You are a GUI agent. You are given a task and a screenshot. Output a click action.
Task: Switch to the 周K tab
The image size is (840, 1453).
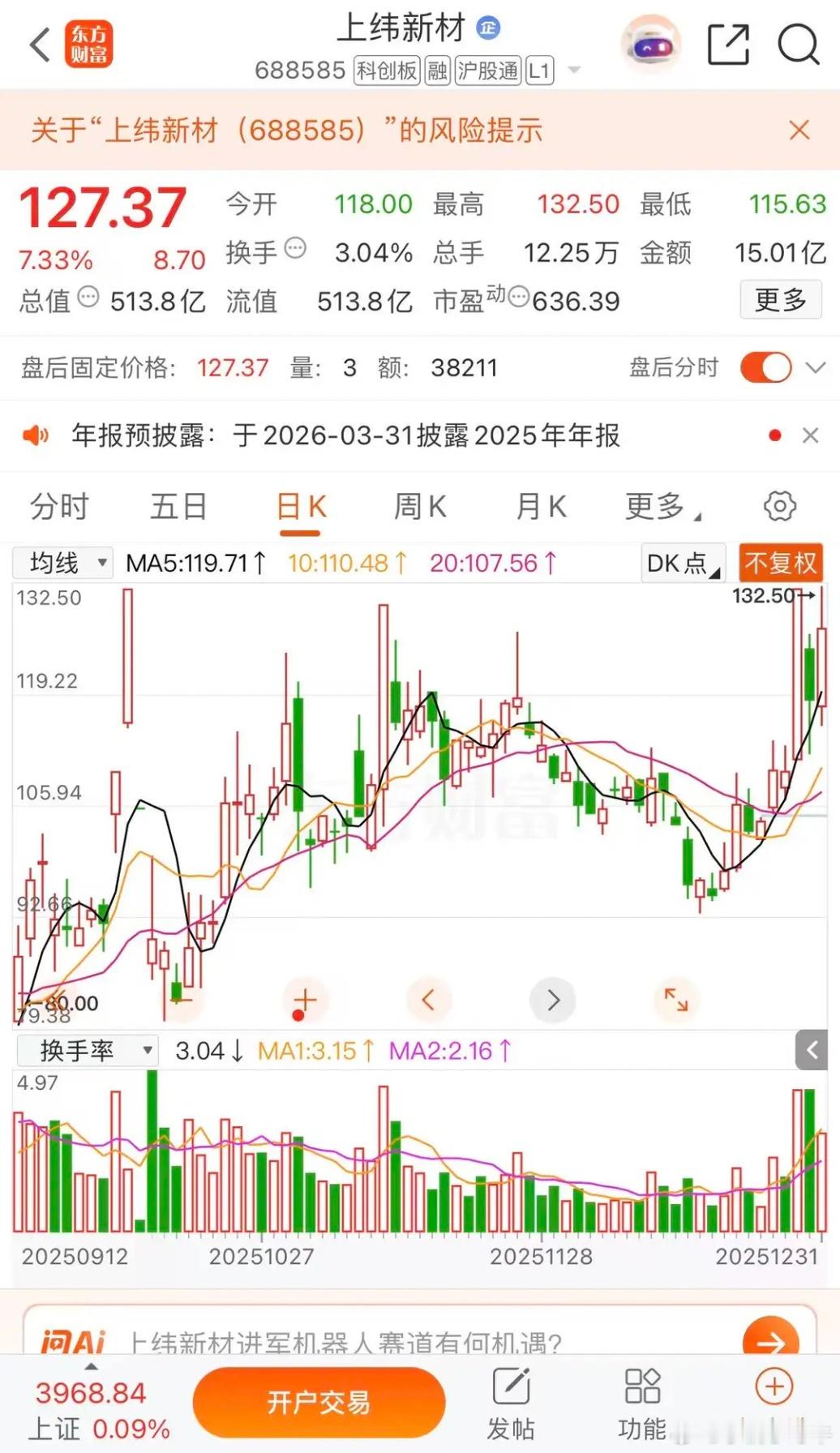tap(419, 507)
